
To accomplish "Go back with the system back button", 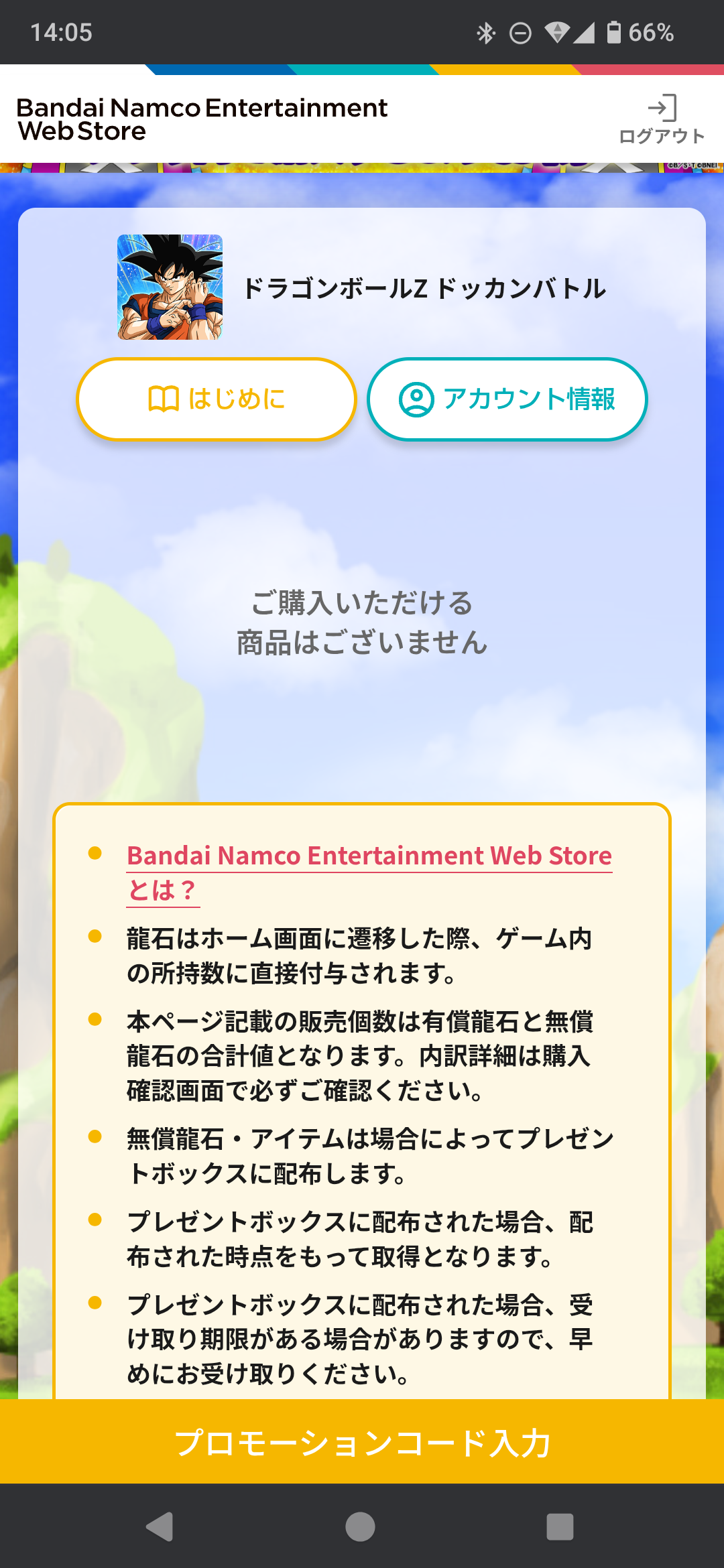I will click(x=160, y=1527).
